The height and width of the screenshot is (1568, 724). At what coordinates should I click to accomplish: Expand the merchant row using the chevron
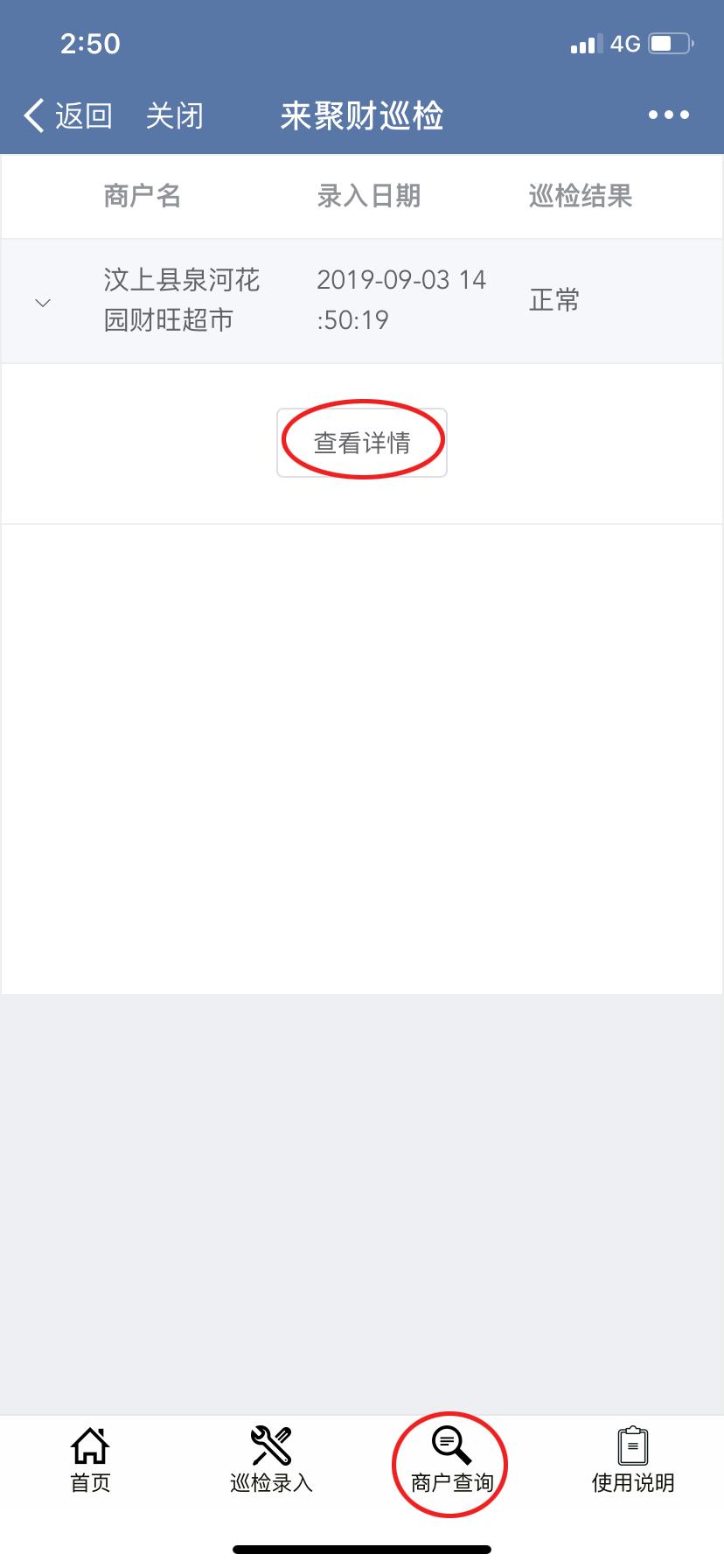(x=42, y=302)
